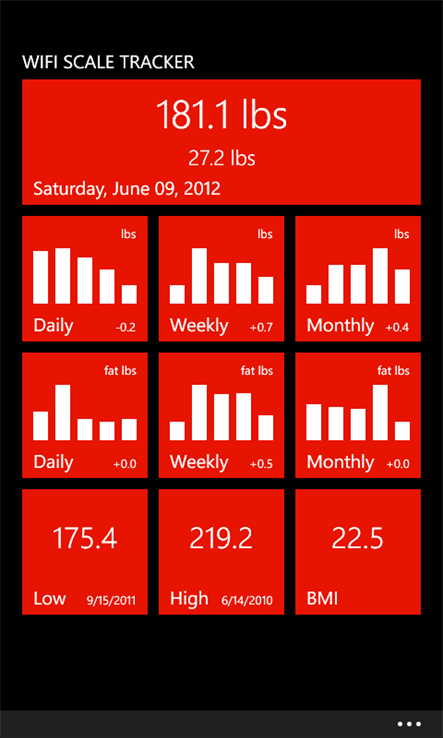Open the Monthly fat lbs chart tile
The width and height of the screenshot is (443, 738).
pos(358,415)
